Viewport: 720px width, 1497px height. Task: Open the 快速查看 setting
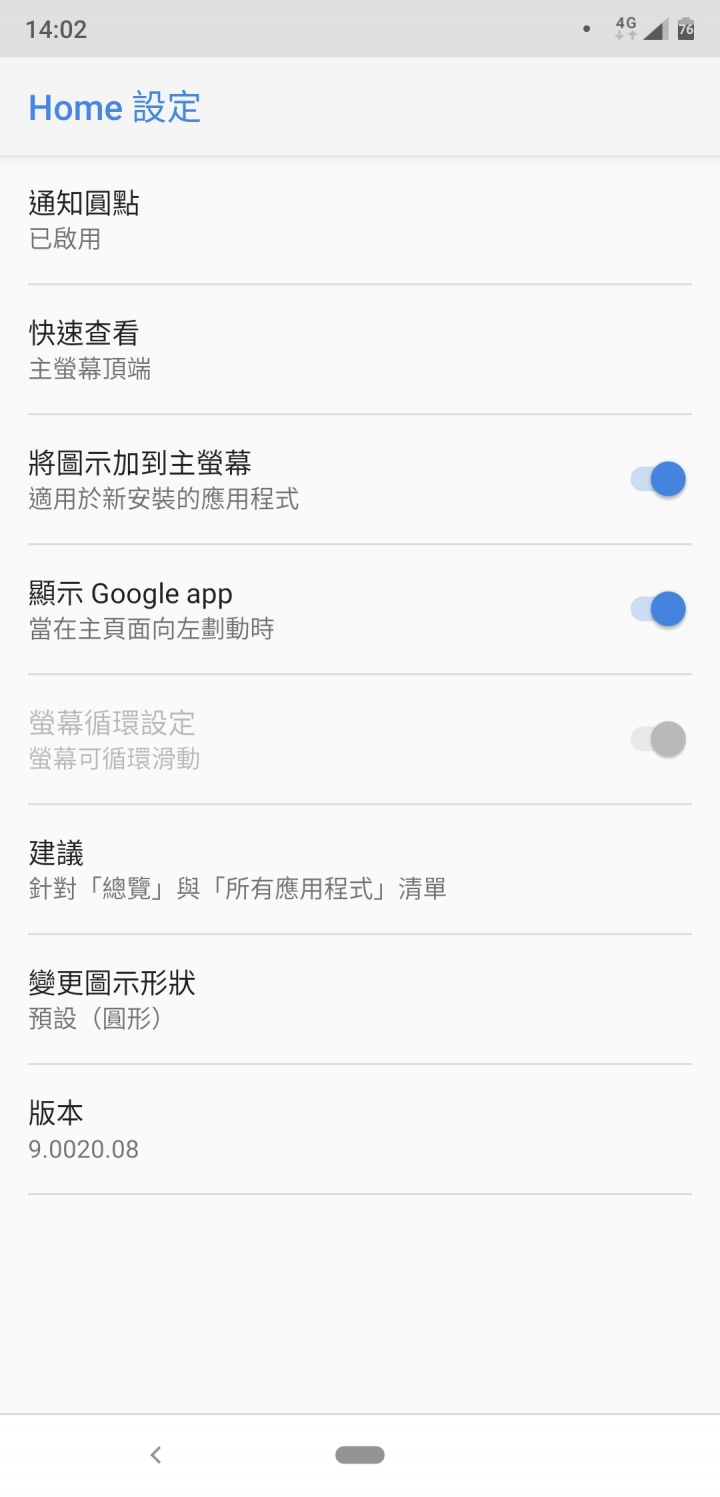pyautogui.click(x=360, y=350)
